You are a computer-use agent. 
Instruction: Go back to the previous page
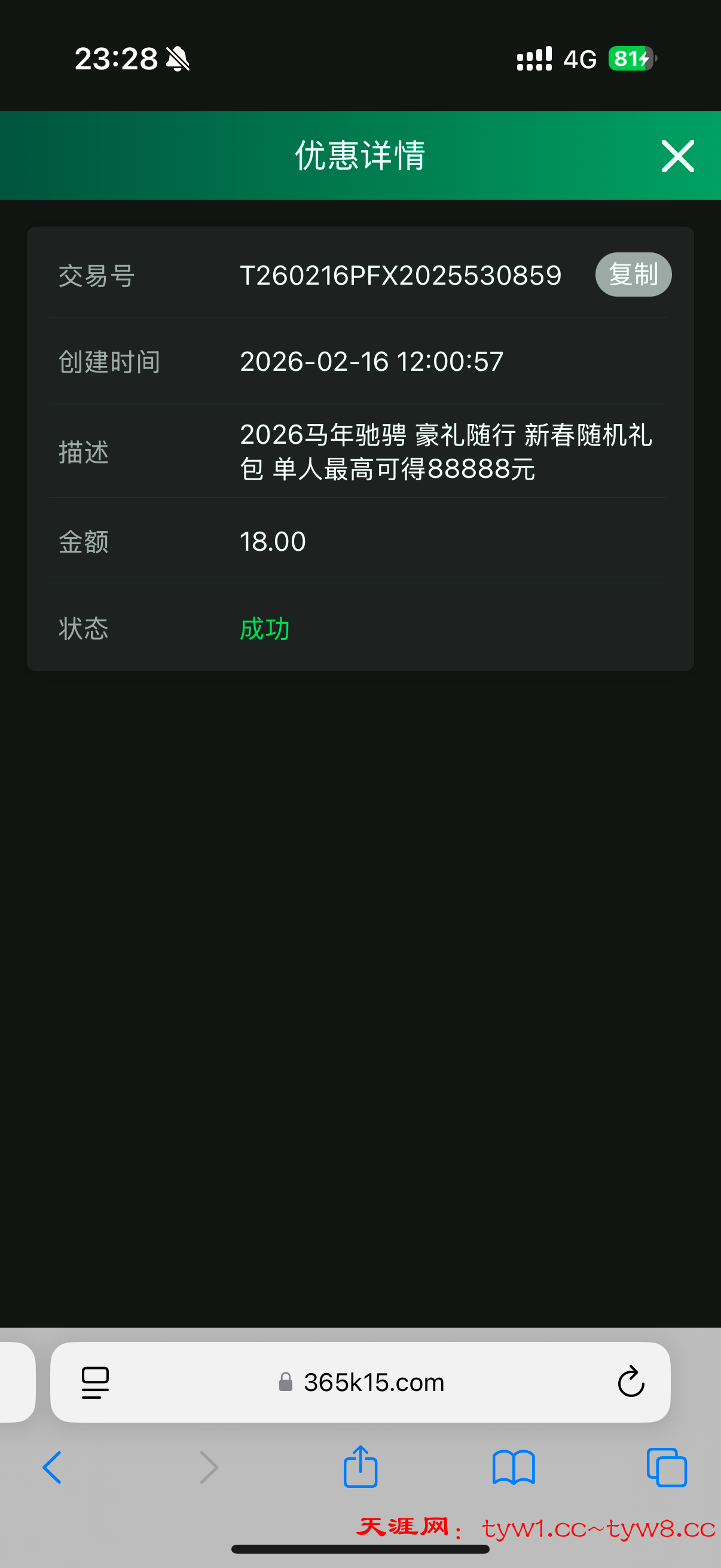53,1468
